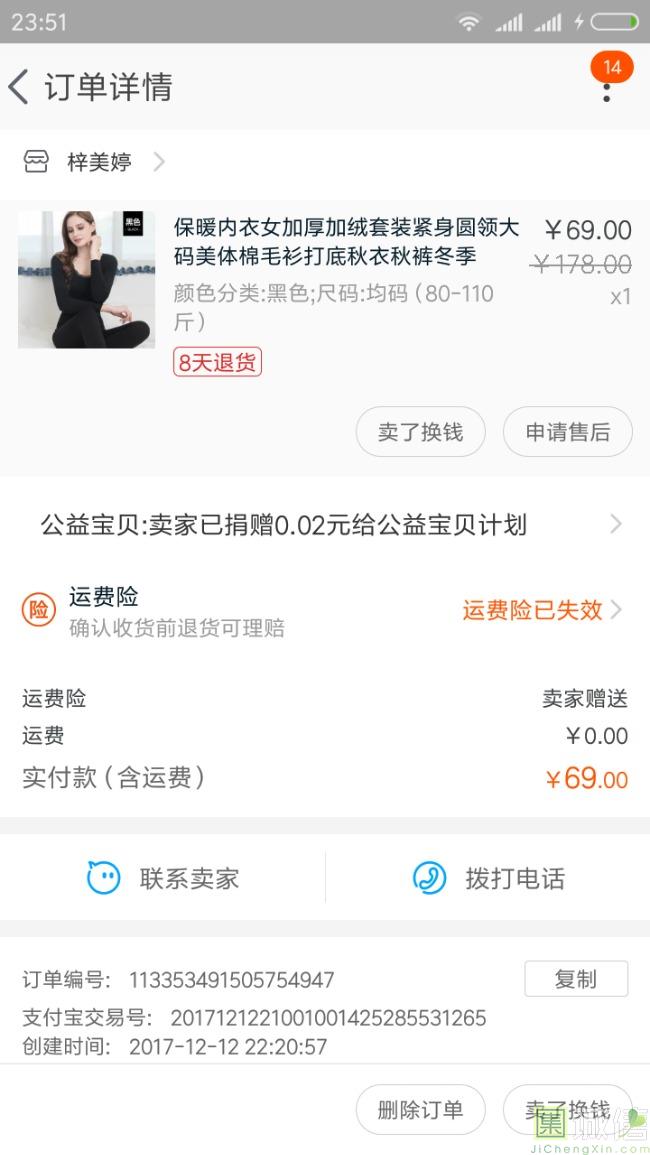Go back from order details
The image size is (650, 1155).
click(20, 87)
